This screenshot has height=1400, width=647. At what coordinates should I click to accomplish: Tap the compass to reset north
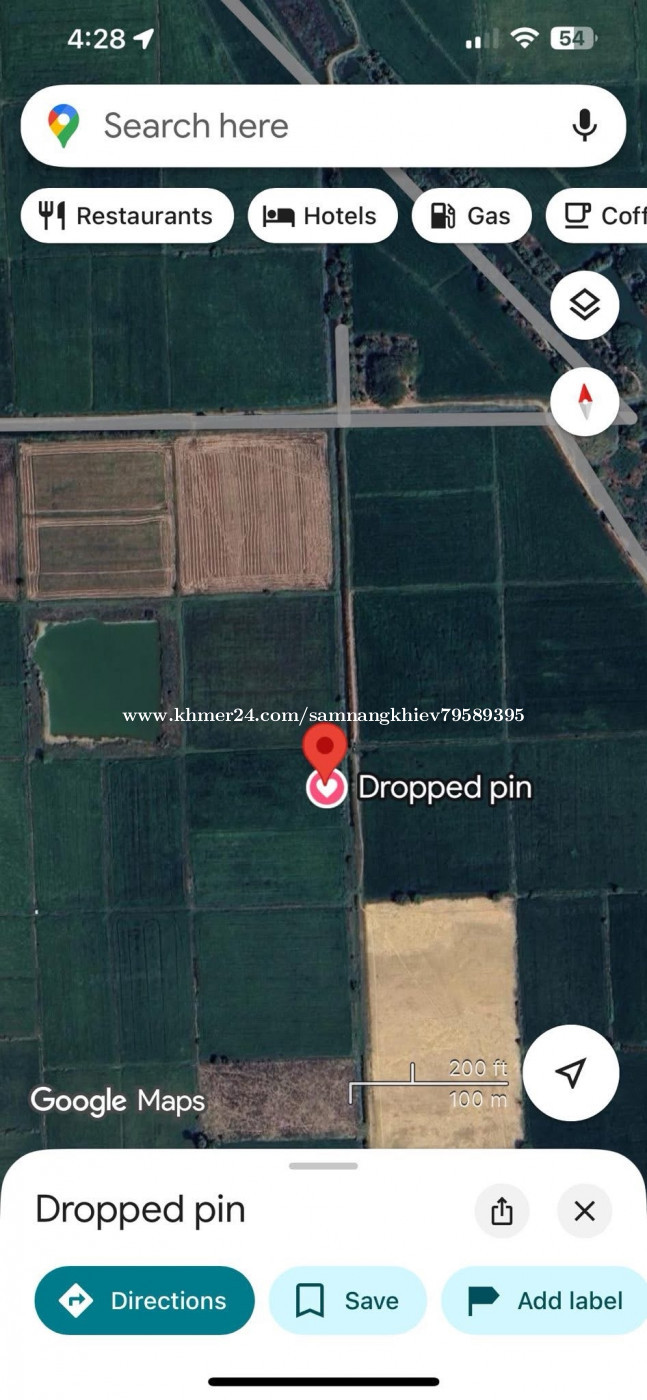585,402
